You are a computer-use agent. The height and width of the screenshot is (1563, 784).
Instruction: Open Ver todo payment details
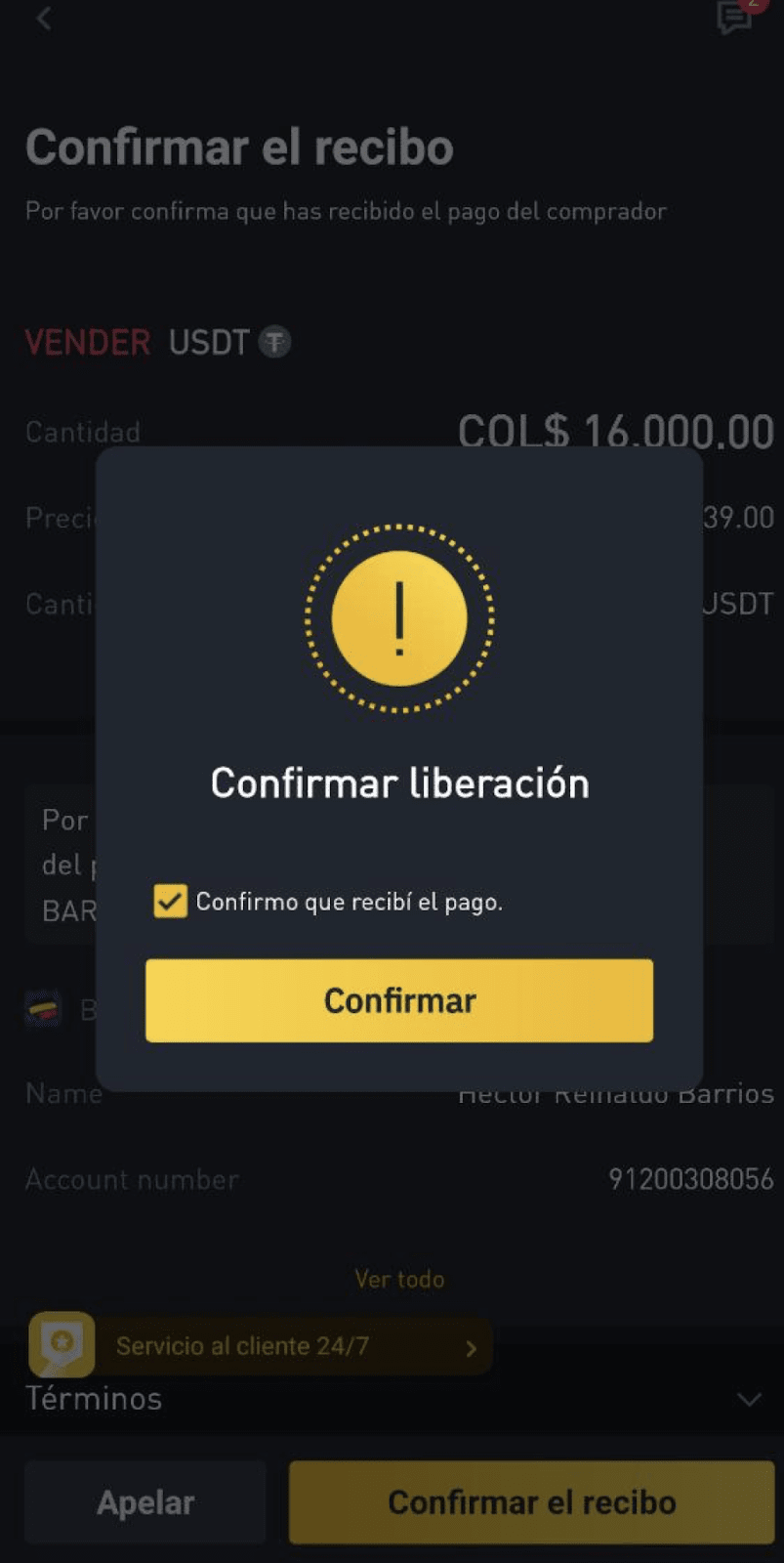(399, 1279)
